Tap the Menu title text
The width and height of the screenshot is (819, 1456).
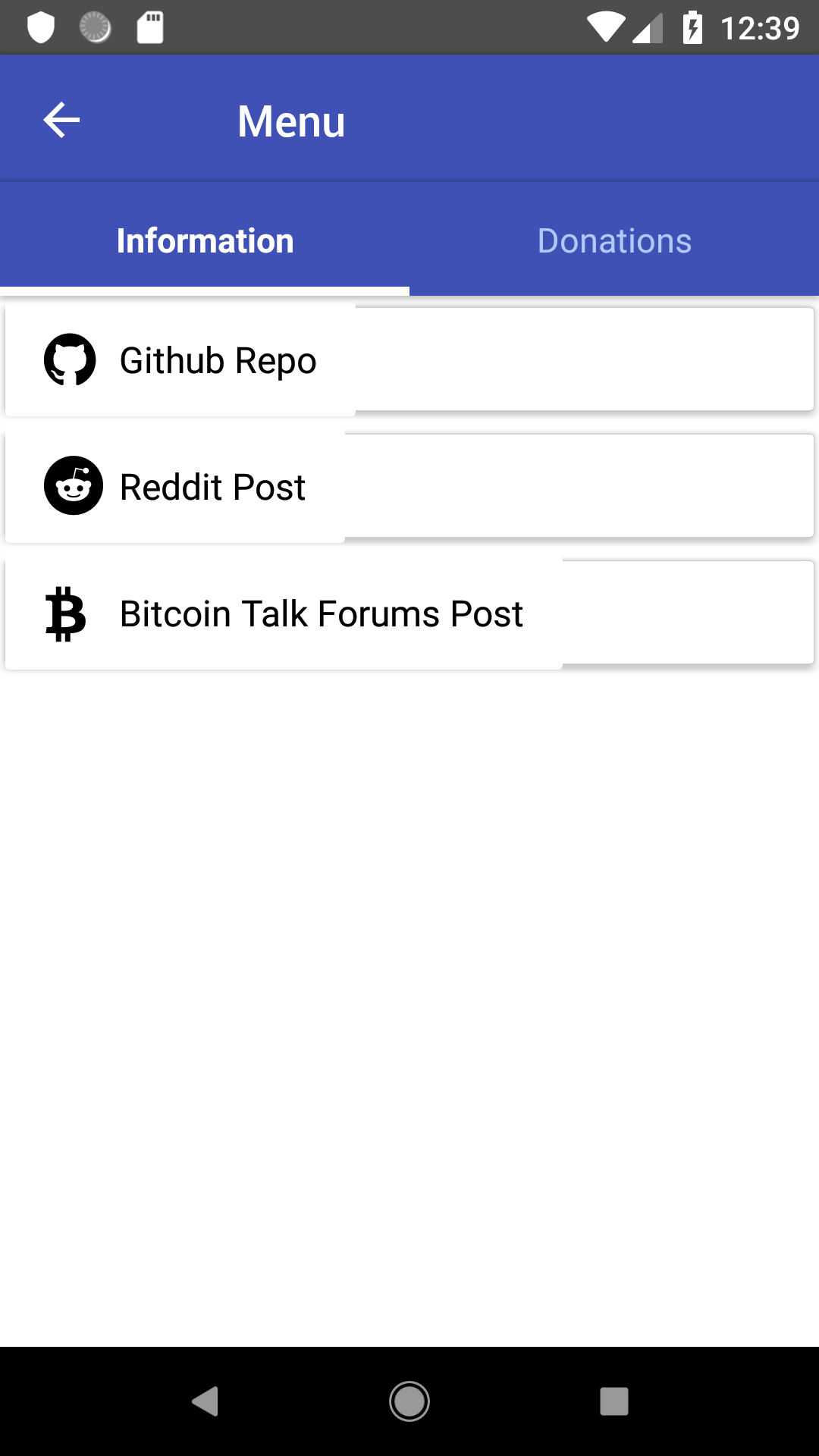(x=291, y=119)
